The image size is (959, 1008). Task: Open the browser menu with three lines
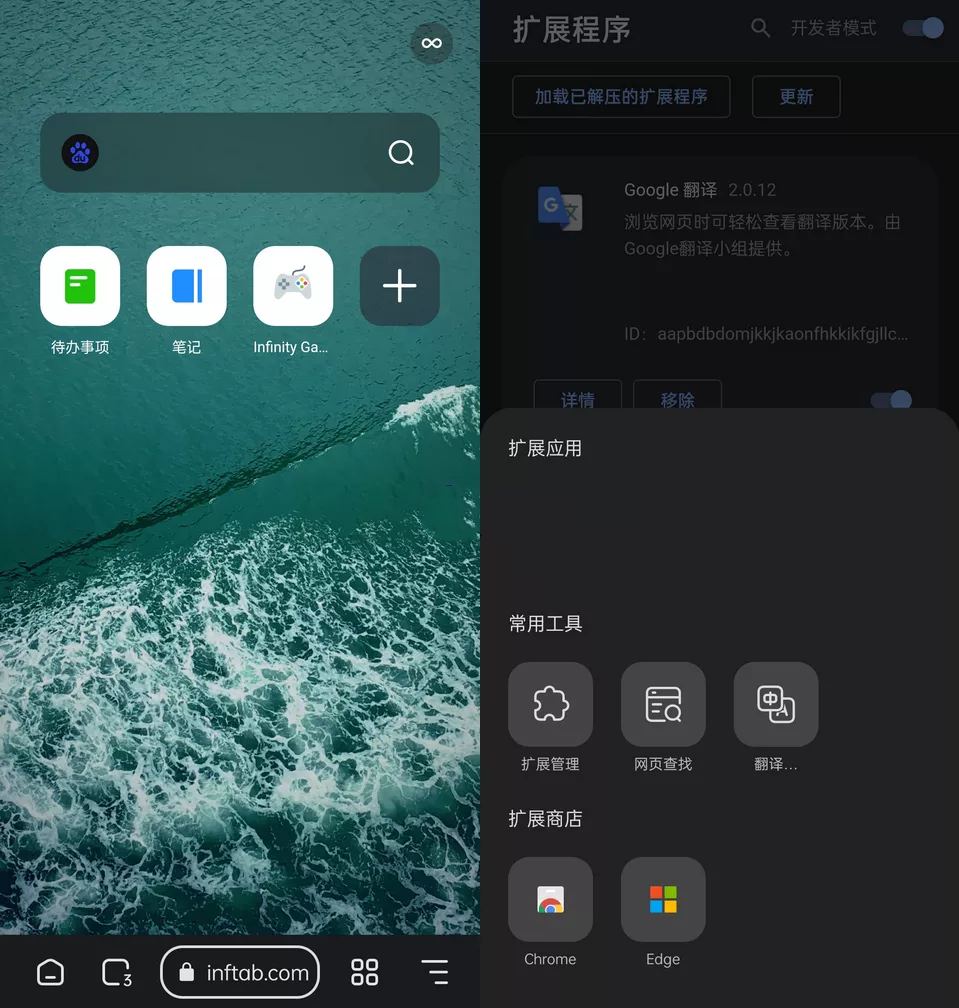pos(434,972)
